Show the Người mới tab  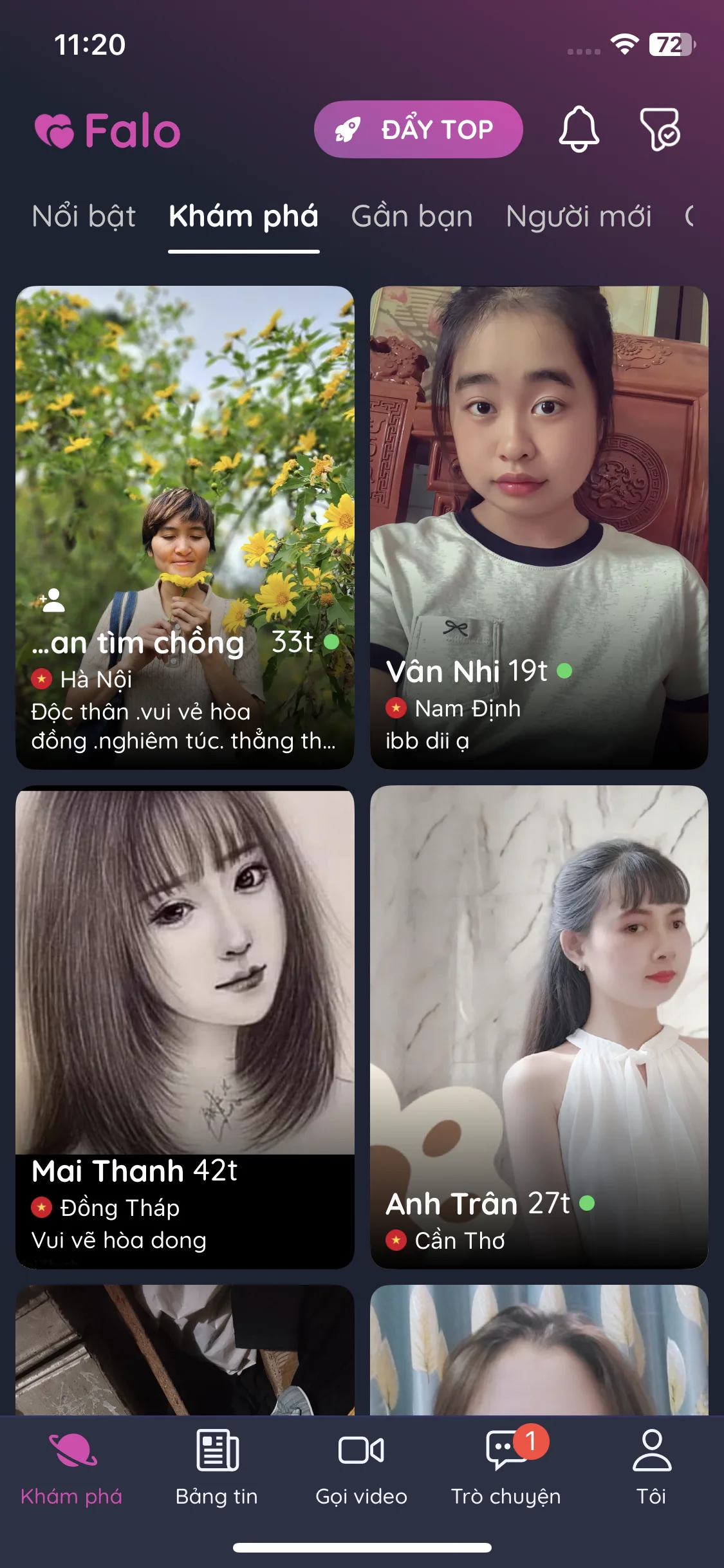[579, 216]
